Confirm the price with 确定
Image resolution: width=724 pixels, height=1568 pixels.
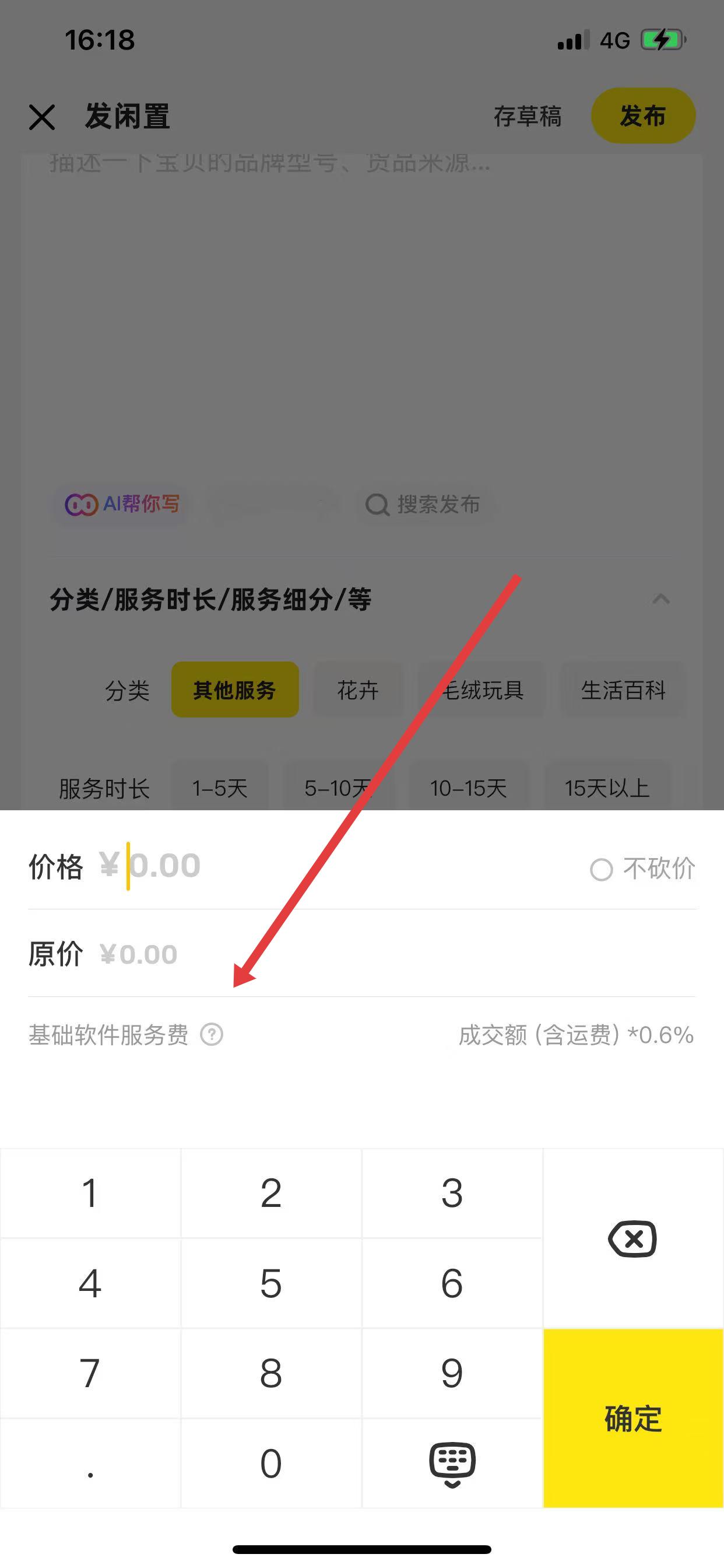632,1418
